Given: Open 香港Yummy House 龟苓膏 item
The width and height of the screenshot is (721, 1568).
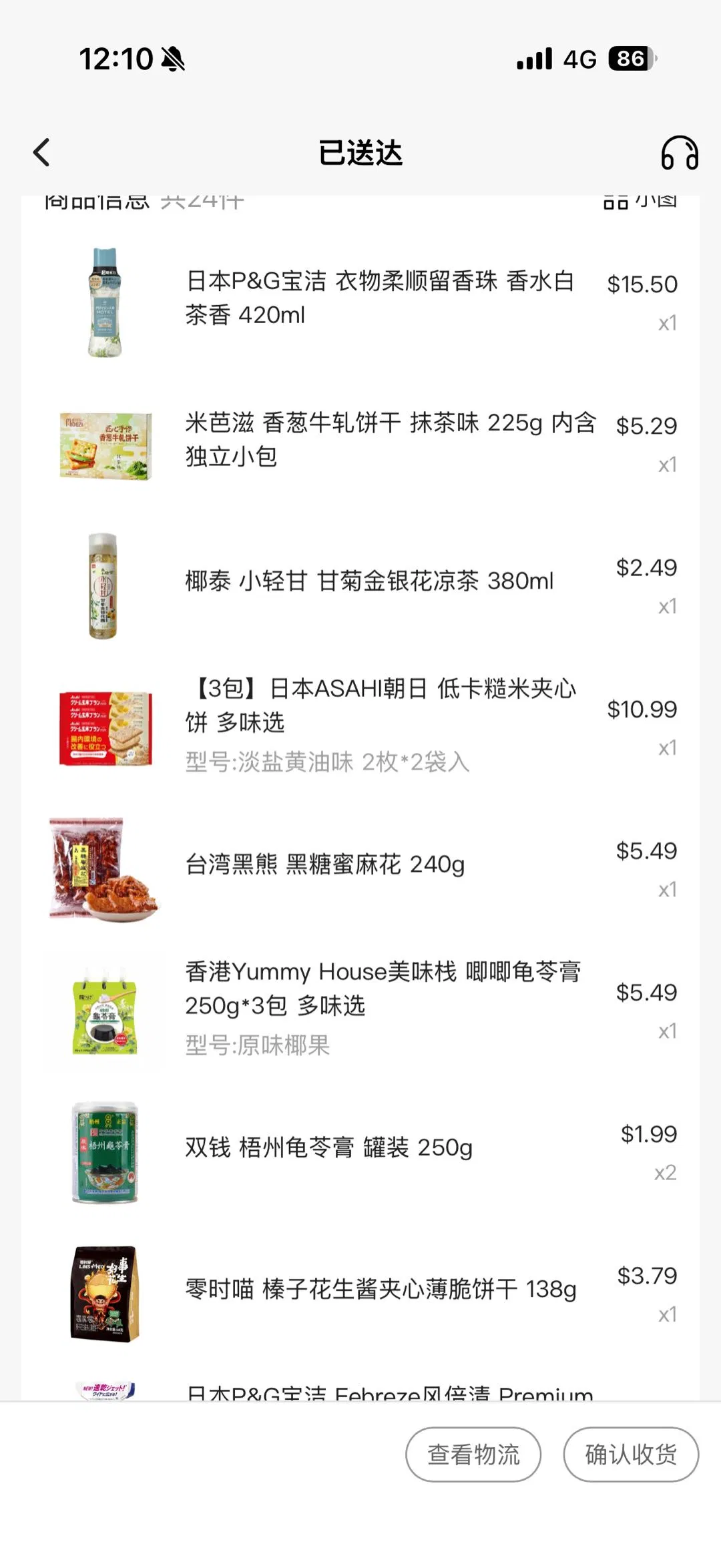Looking at the screenshot, I should 383,989.
